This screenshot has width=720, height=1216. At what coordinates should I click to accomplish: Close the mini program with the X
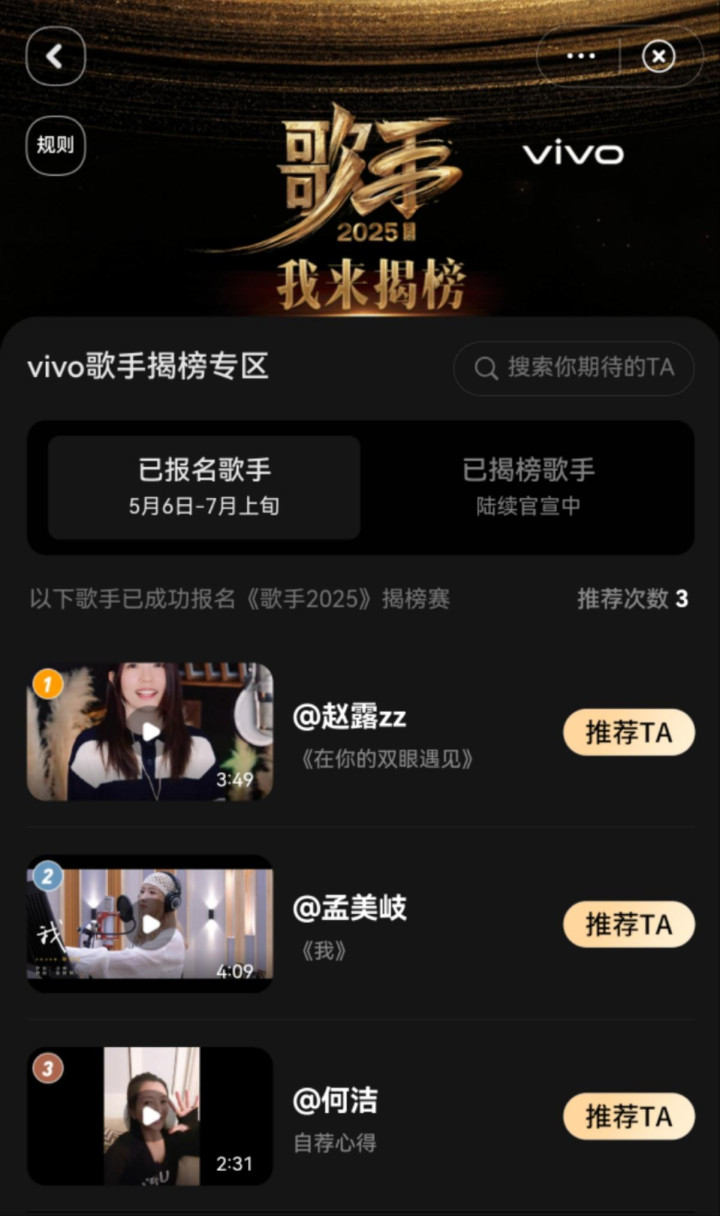658,57
